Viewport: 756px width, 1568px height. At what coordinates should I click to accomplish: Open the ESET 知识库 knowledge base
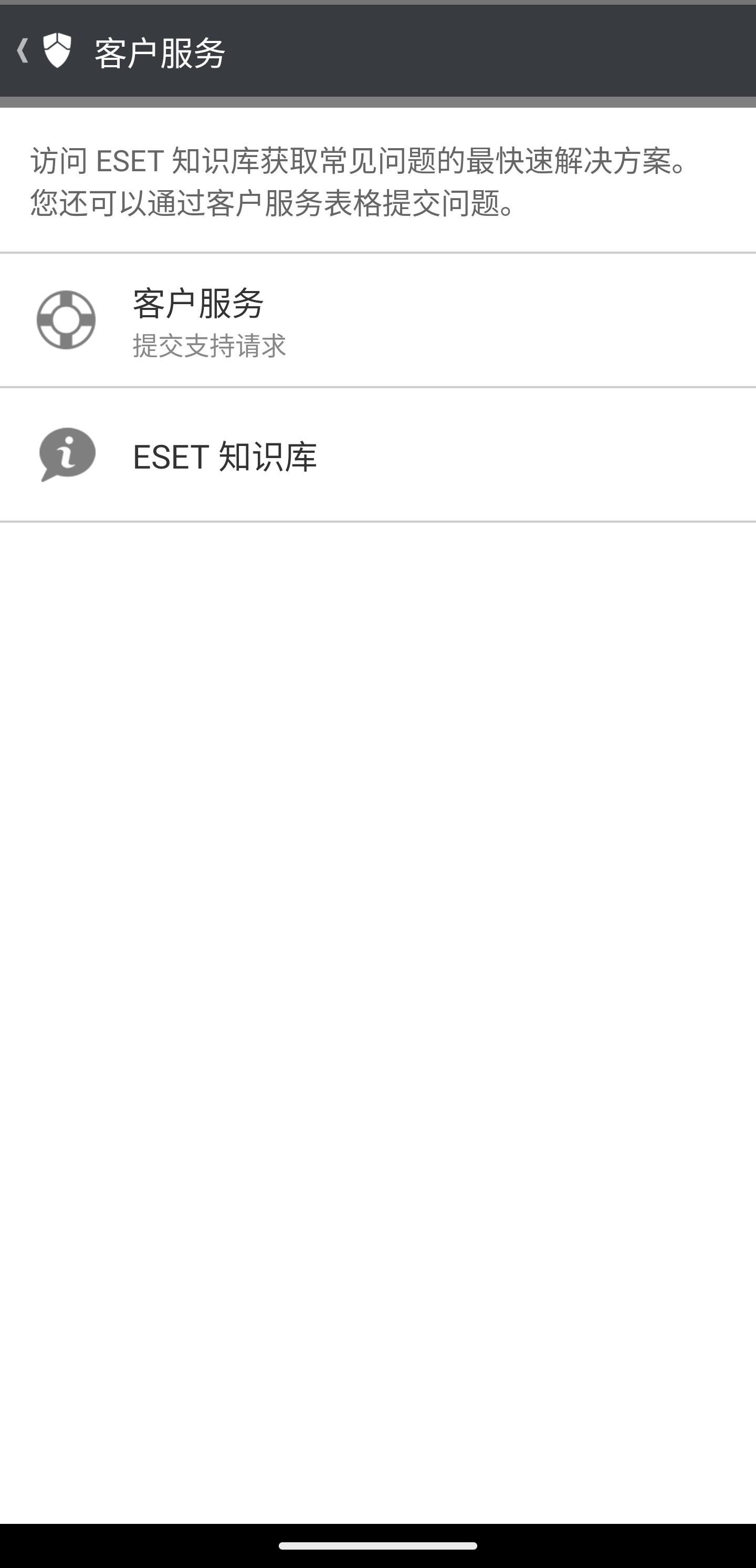[377, 455]
